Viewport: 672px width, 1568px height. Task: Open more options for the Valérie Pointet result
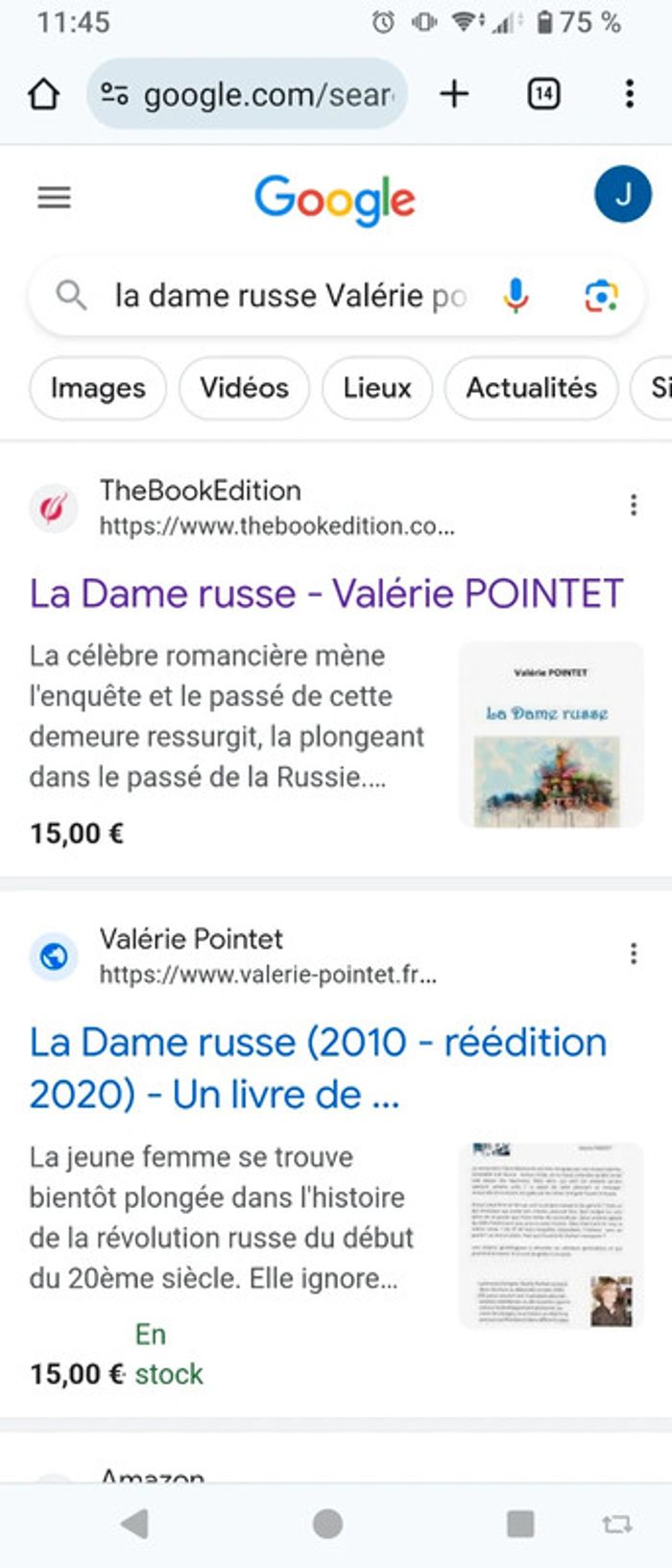[634, 953]
